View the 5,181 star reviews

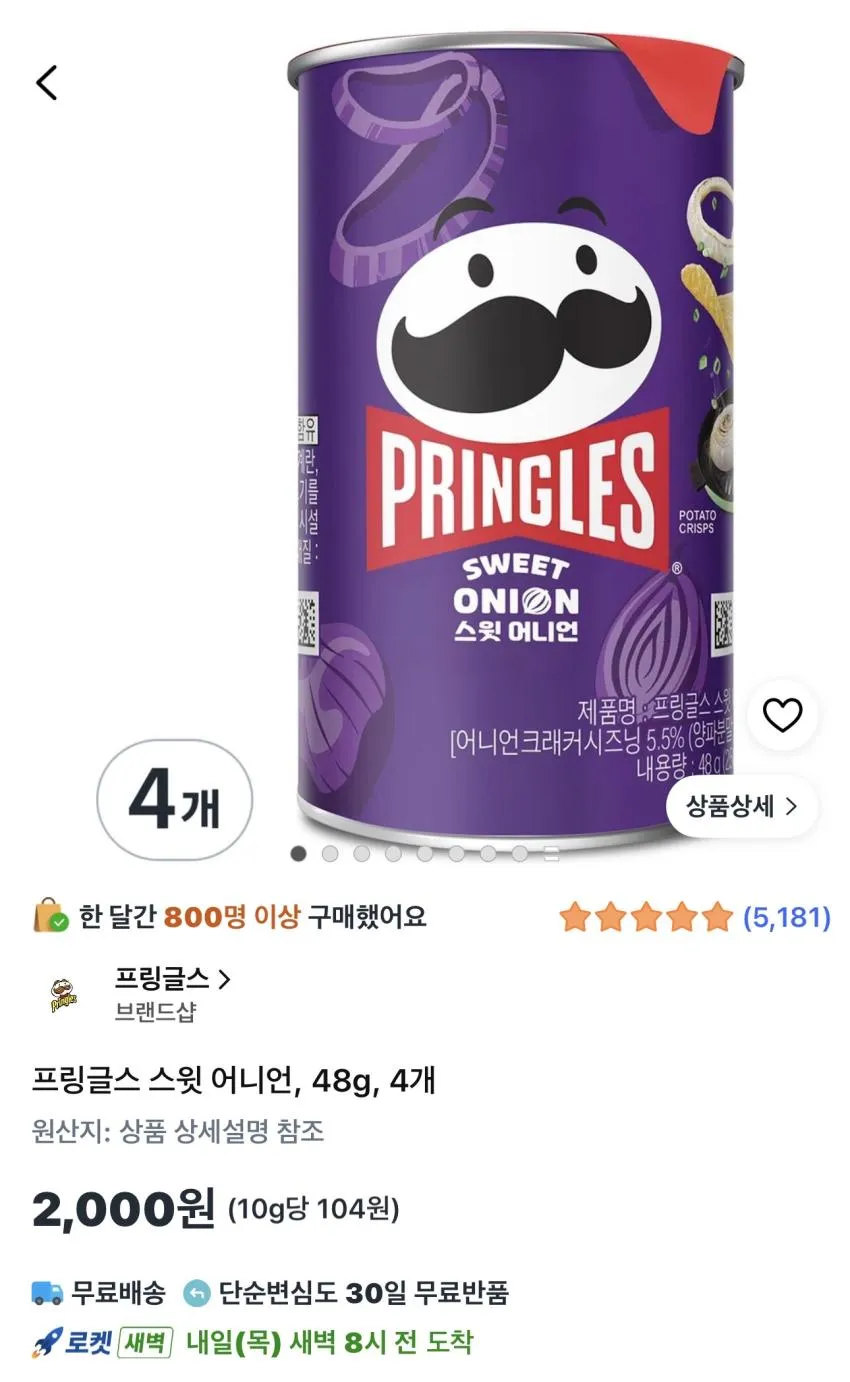click(695, 917)
